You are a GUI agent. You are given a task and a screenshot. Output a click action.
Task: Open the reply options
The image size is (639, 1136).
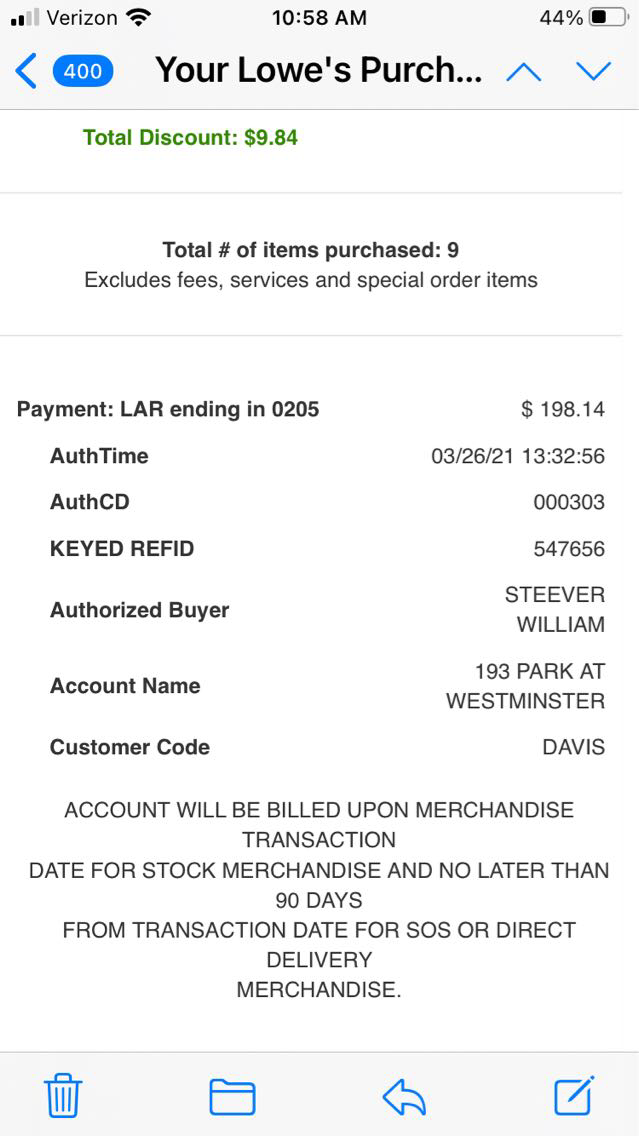404,1097
